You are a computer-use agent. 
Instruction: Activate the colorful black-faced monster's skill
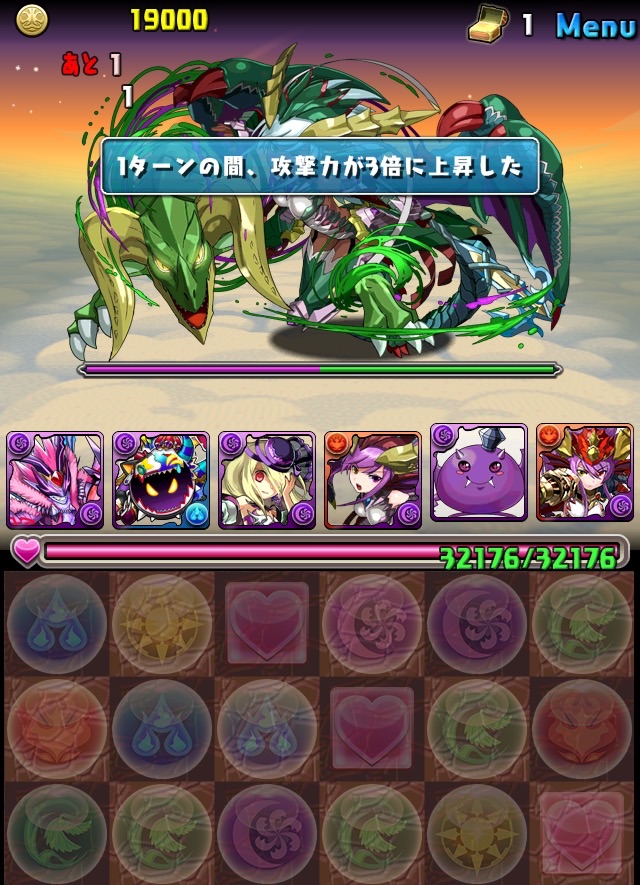tap(161, 479)
